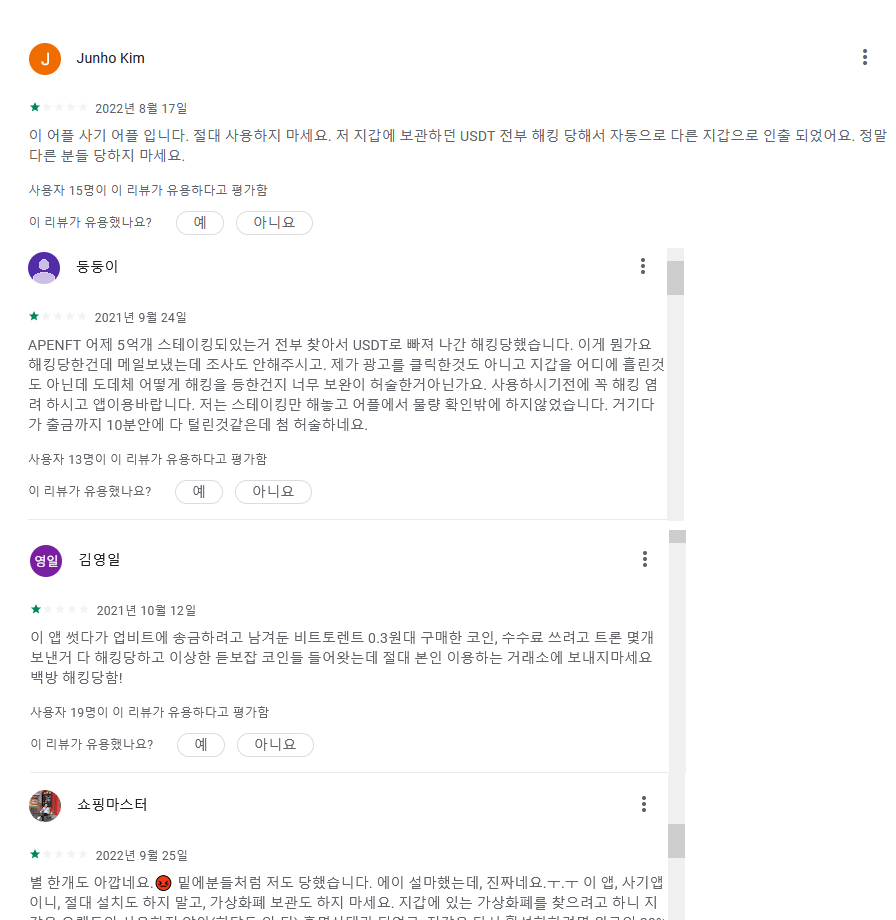Open overflow menu on 김영일's review
896x920 pixels.
tap(645, 559)
